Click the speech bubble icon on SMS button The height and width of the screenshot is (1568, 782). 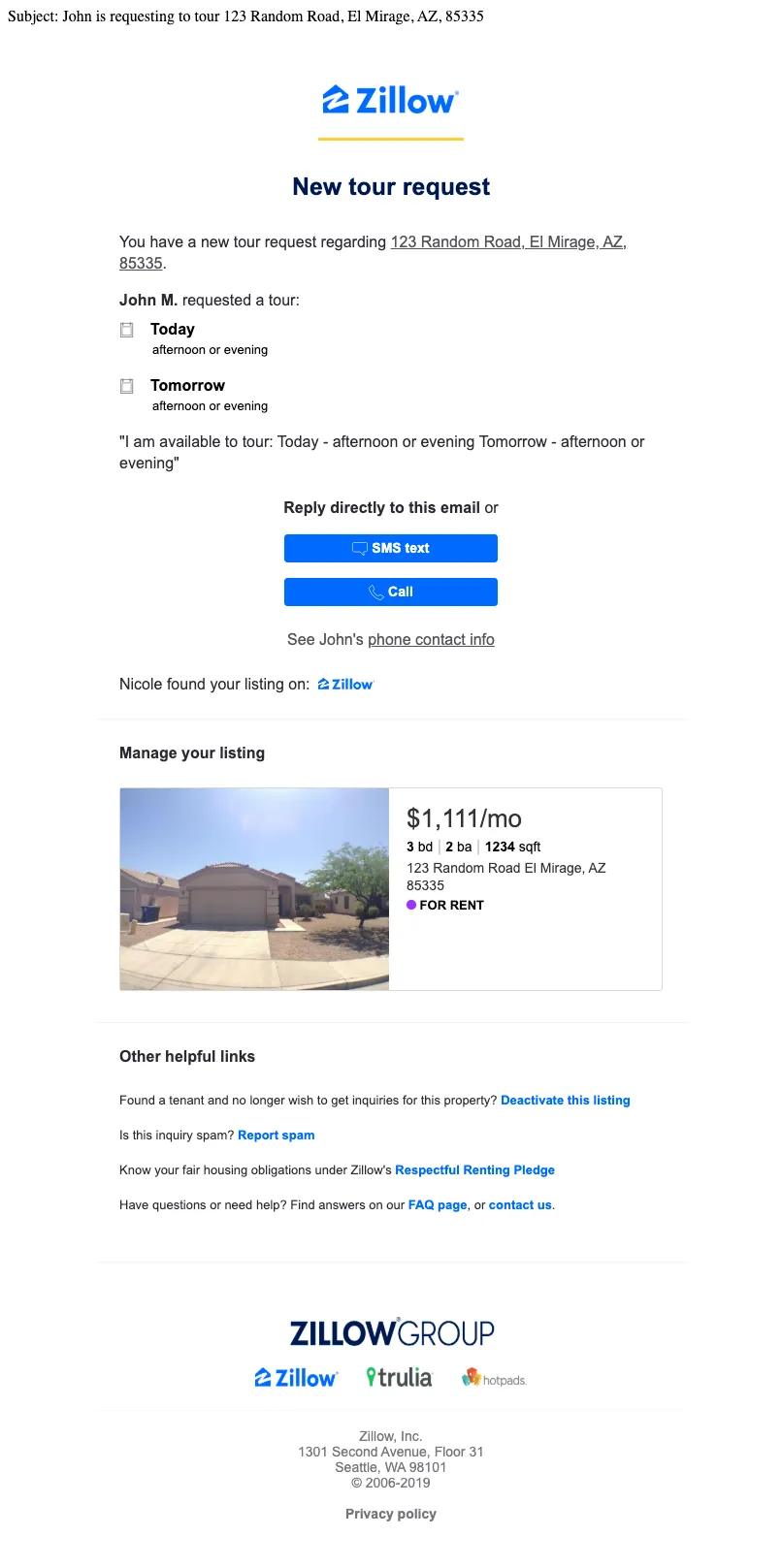point(358,548)
